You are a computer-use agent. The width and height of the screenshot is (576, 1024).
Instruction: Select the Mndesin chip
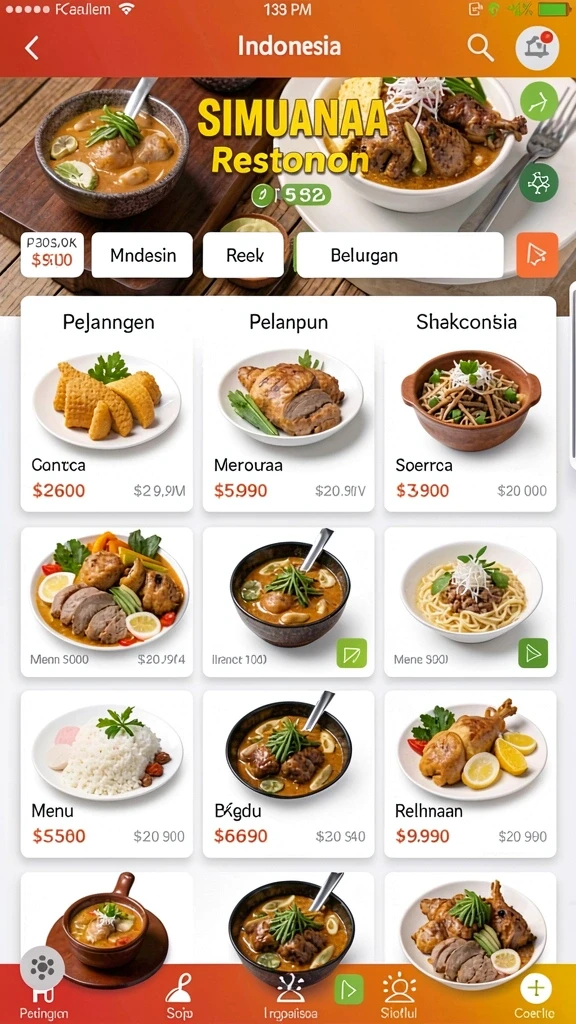pos(142,255)
